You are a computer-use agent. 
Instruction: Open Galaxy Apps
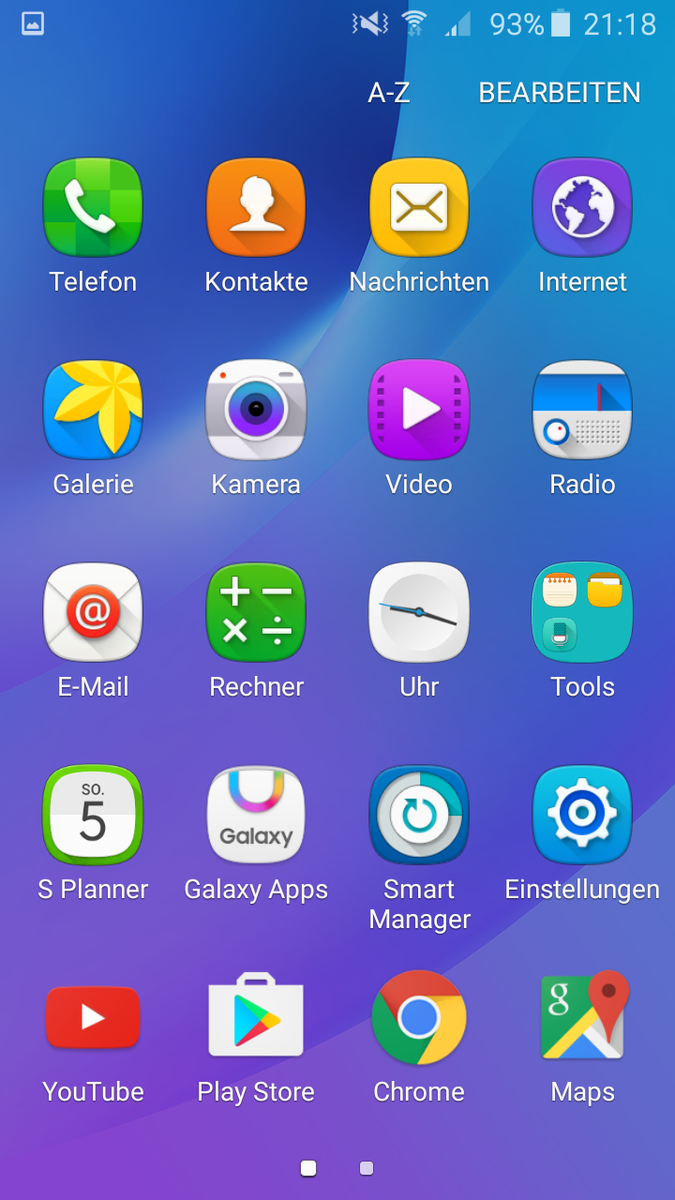[256, 815]
